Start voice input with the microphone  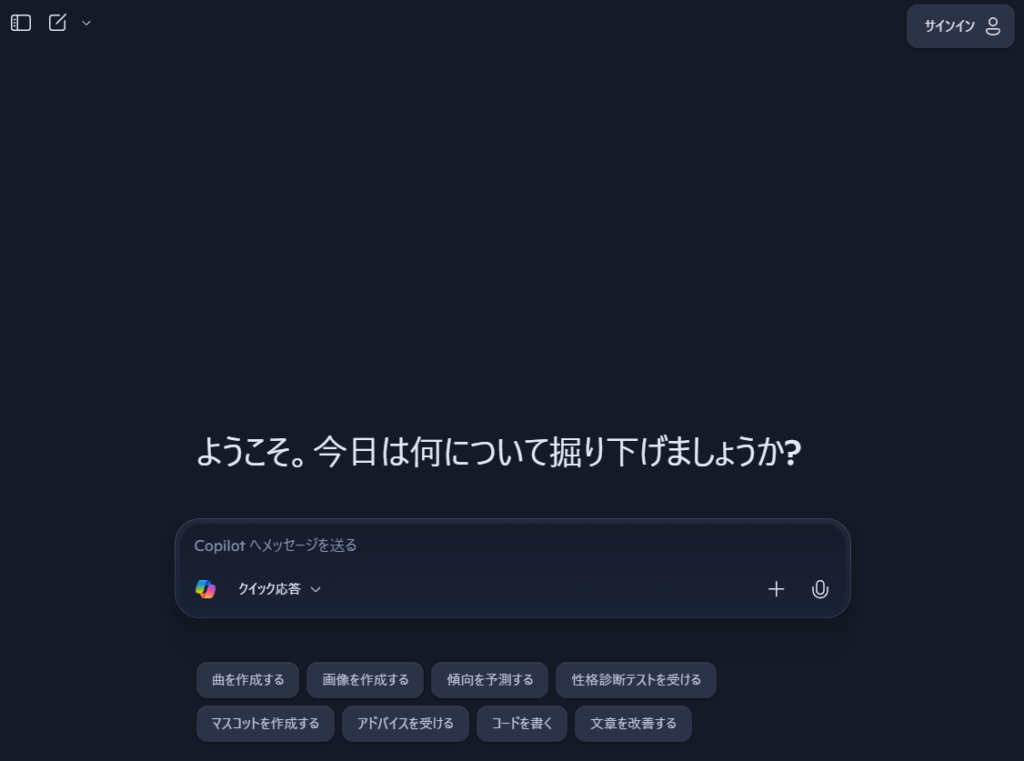click(x=820, y=589)
